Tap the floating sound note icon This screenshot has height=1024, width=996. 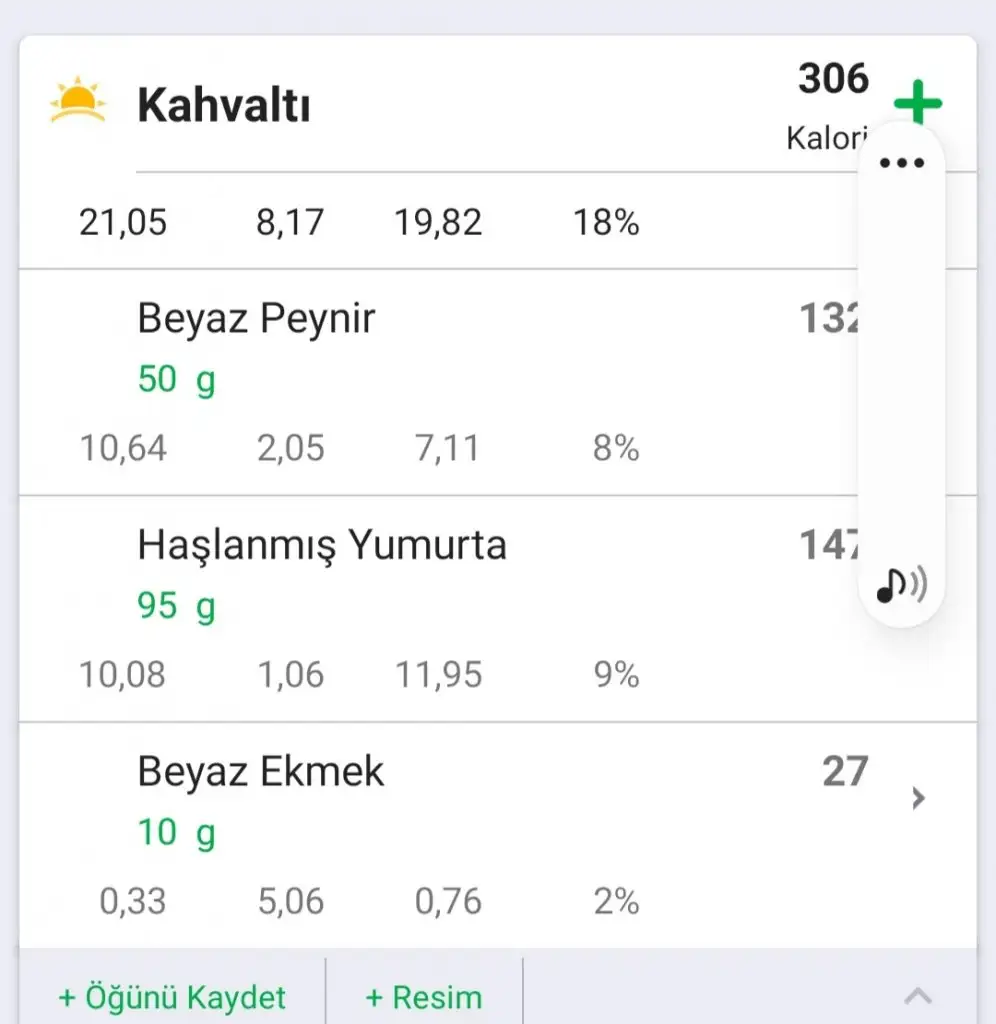[901, 586]
